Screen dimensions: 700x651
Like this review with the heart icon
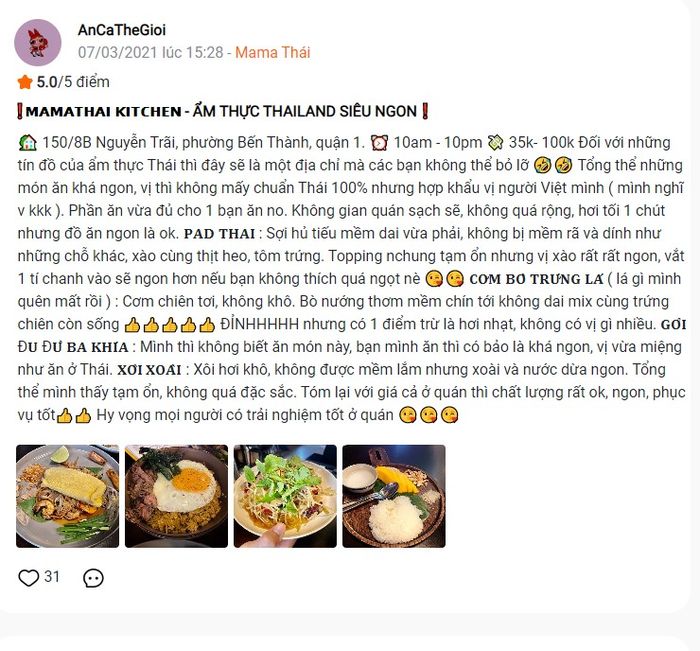pyautogui.click(x=29, y=577)
